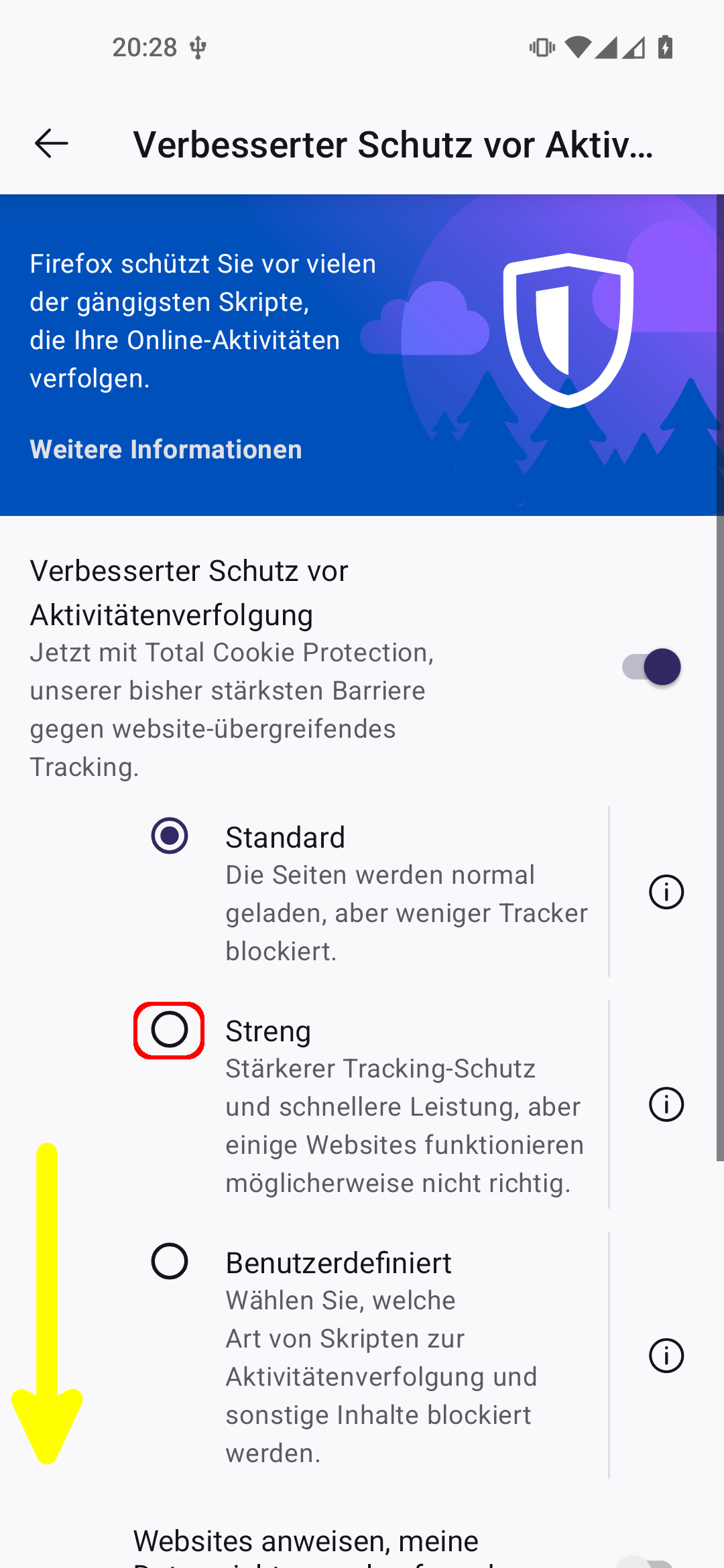Choose the Benutzerdefiniert protection option
The height and width of the screenshot is (1568, 724).
(170, 1261)
